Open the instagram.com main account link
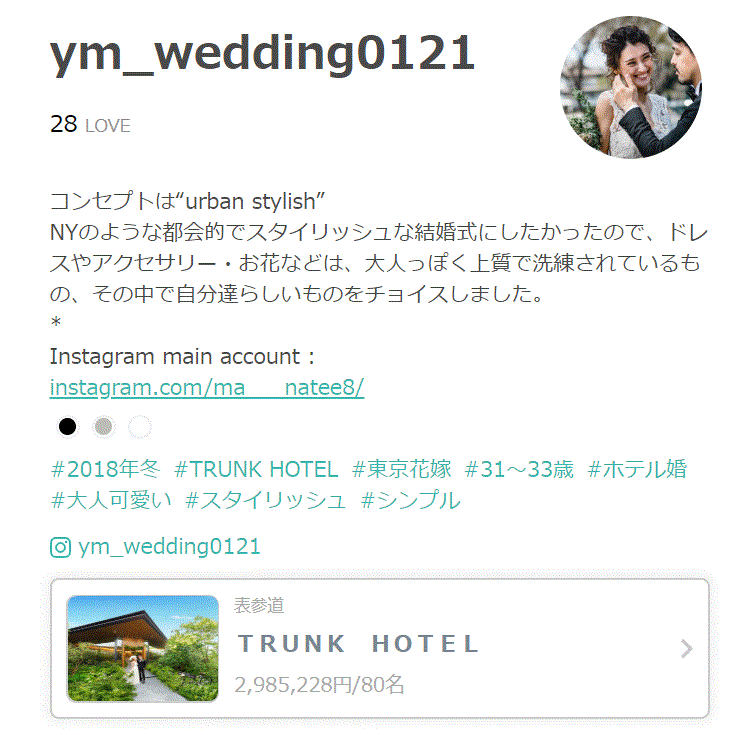 206,387
